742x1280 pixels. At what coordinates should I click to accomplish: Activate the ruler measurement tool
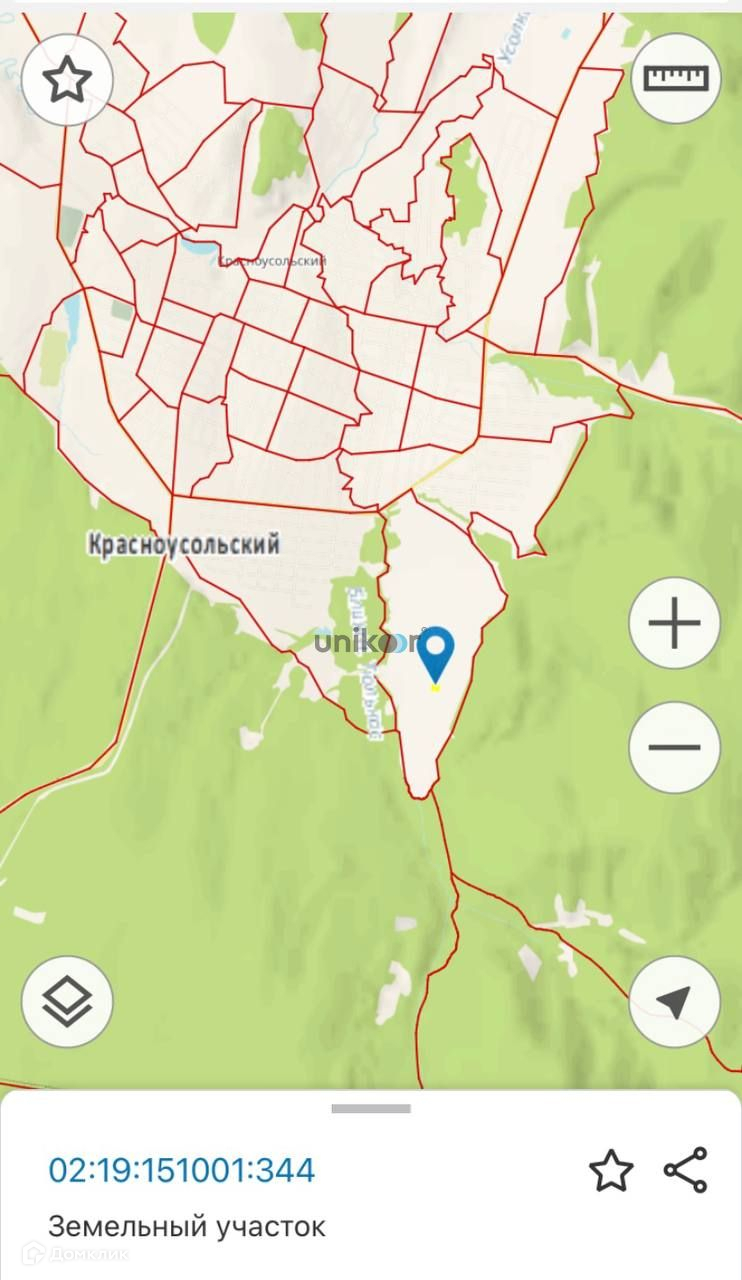(x=676, y=78)
